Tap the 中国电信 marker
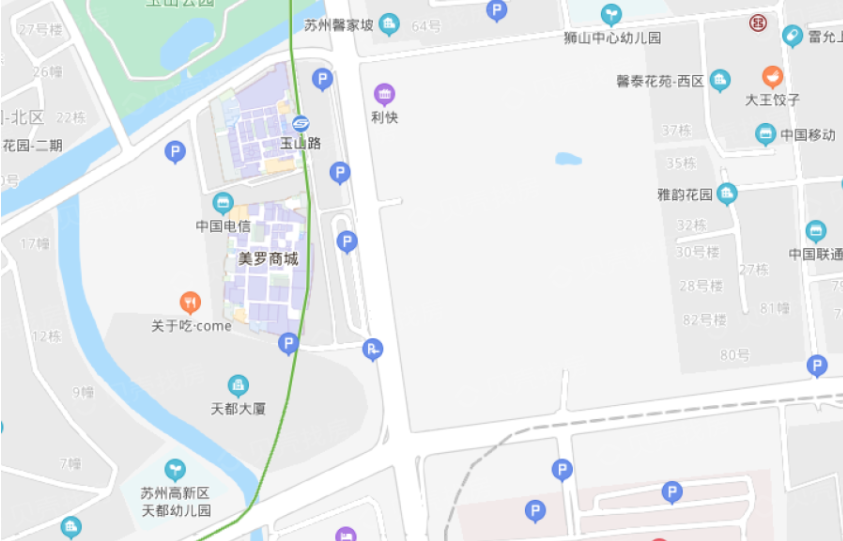The height and width of the screenshot is (541, 843). (223, 203)
